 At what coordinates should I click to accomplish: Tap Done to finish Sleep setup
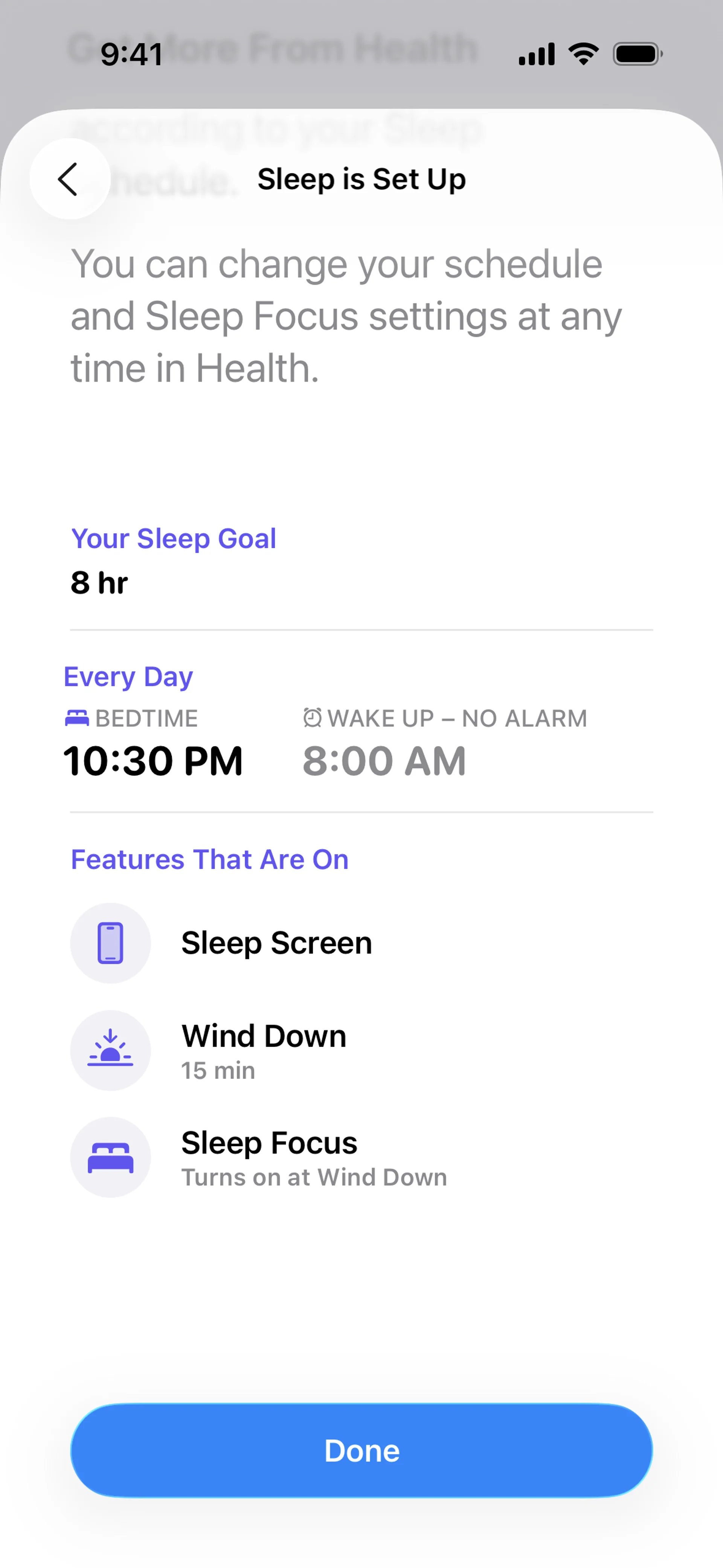361,1450
